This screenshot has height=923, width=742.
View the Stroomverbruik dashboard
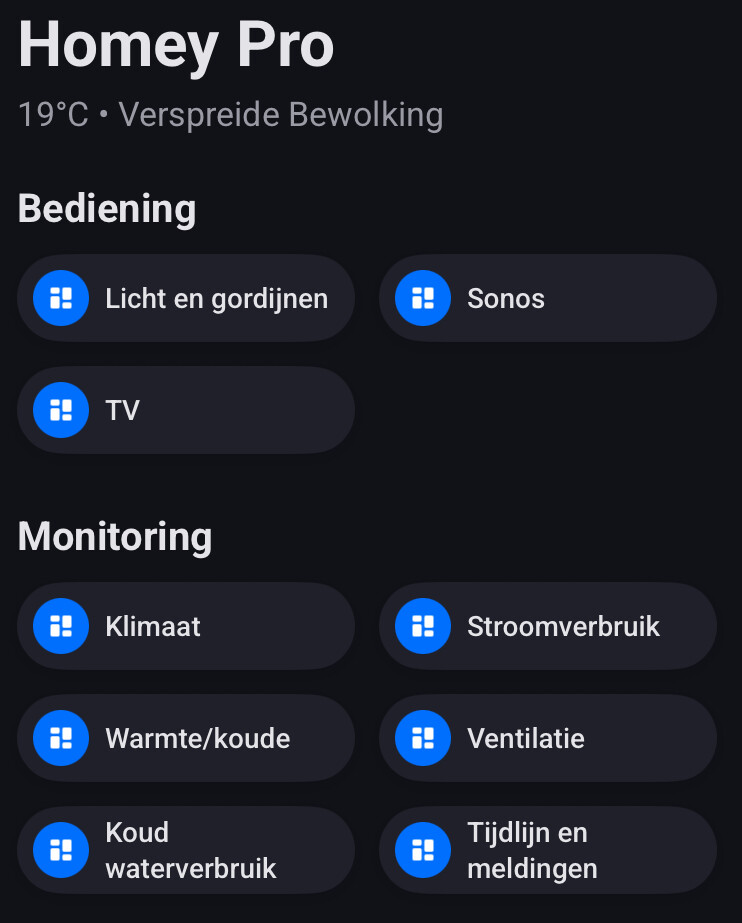coord(547,626)
